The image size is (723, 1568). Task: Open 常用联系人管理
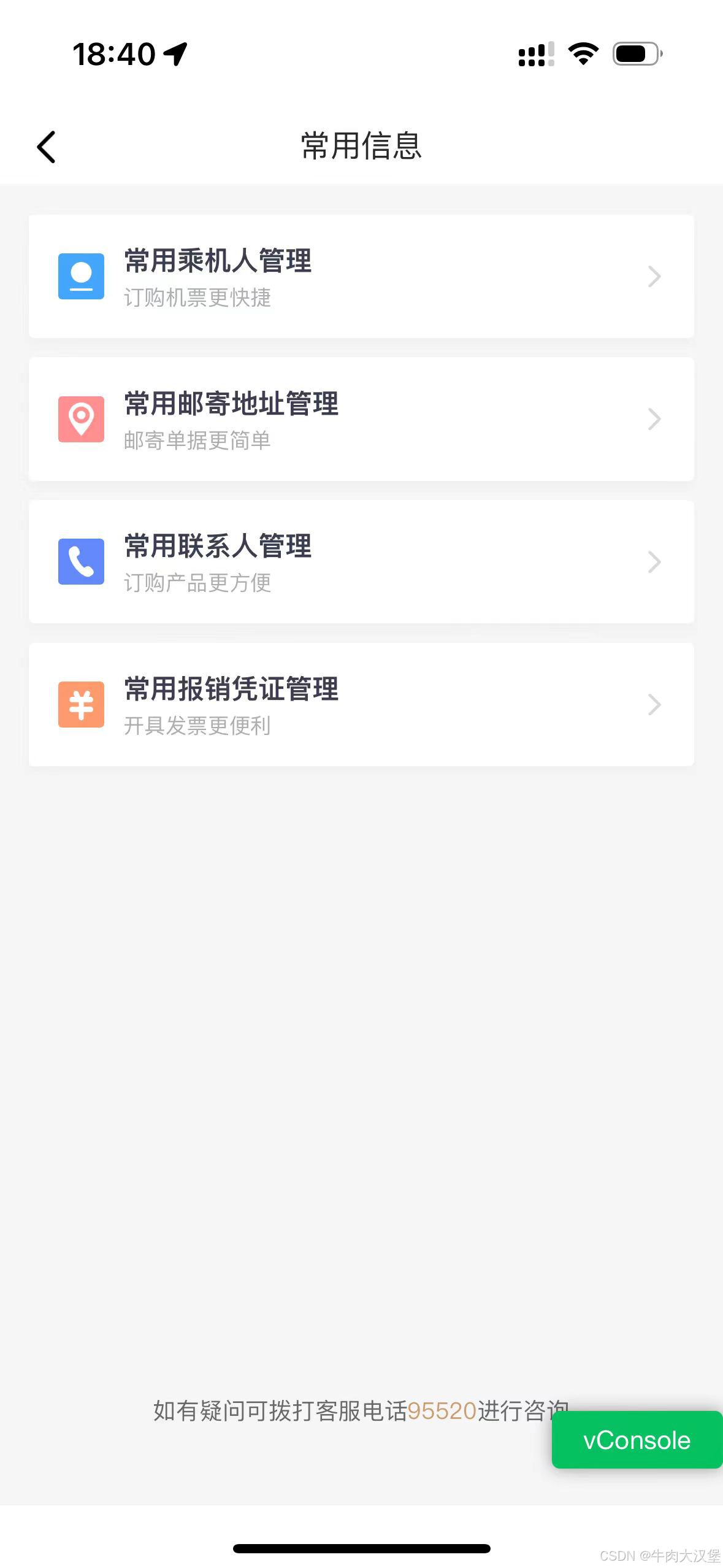pyautogui.click(x=361, y=562)
